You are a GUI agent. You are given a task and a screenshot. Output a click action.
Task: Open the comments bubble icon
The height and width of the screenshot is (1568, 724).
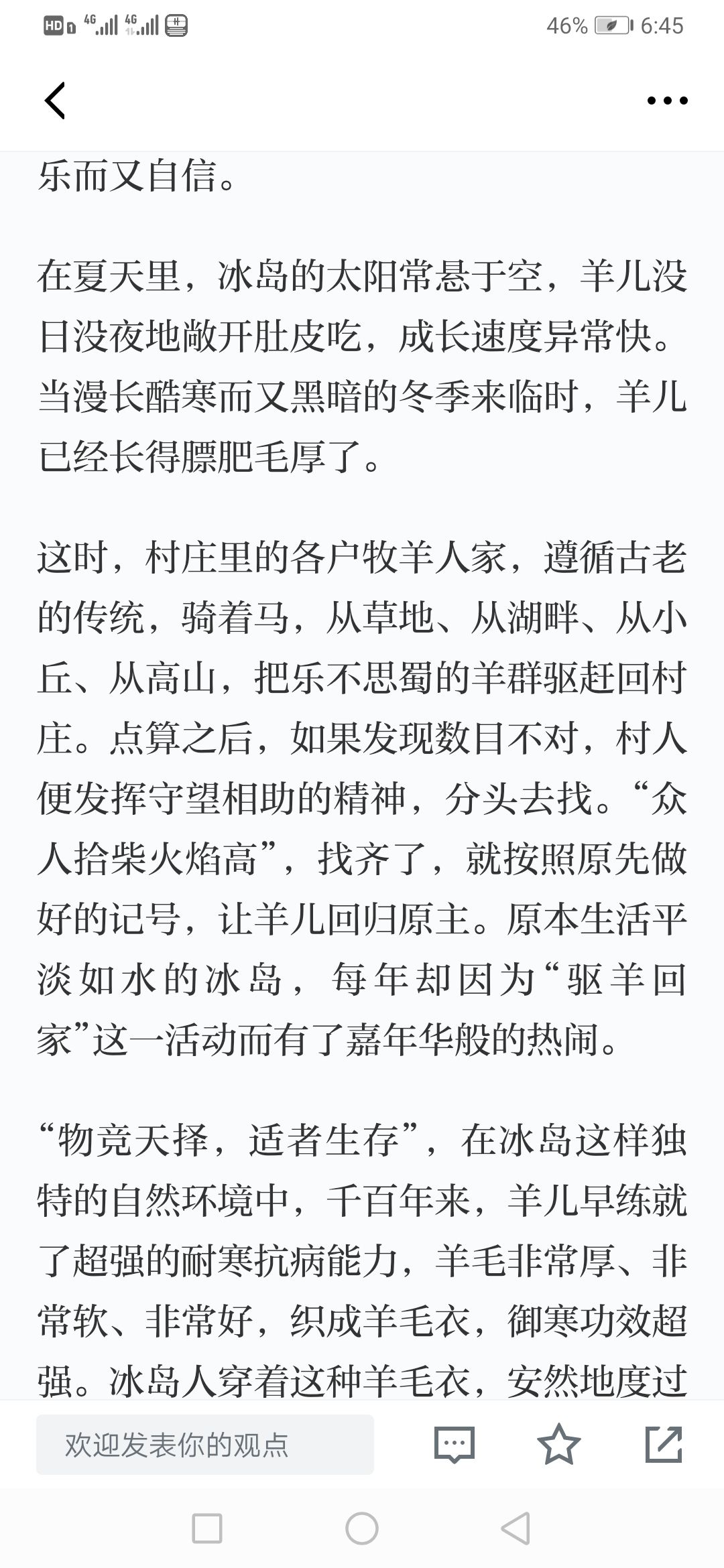point(455,1445)
